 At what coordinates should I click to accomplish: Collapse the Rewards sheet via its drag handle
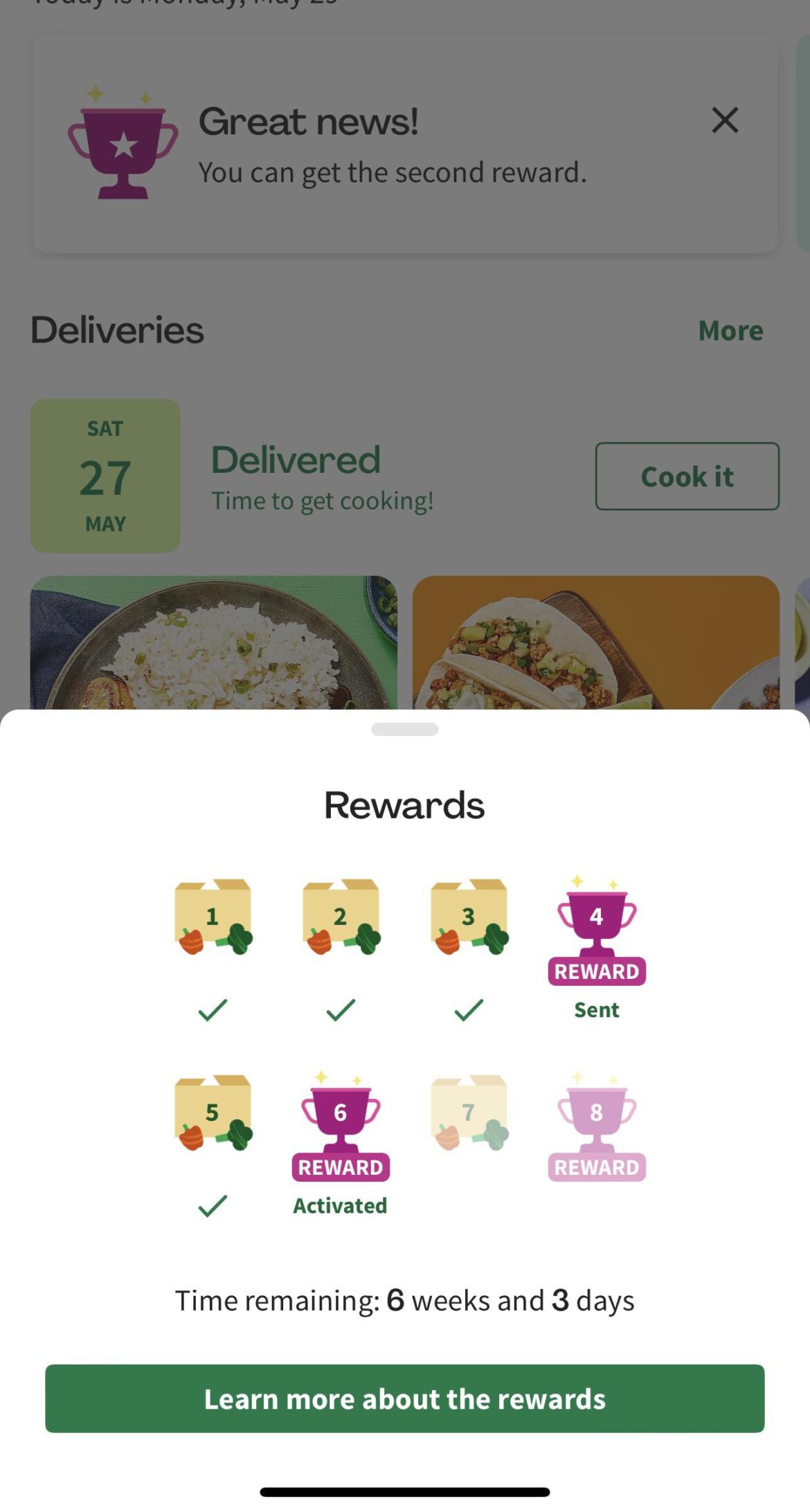pyautogui.click(x=405, y=728)
